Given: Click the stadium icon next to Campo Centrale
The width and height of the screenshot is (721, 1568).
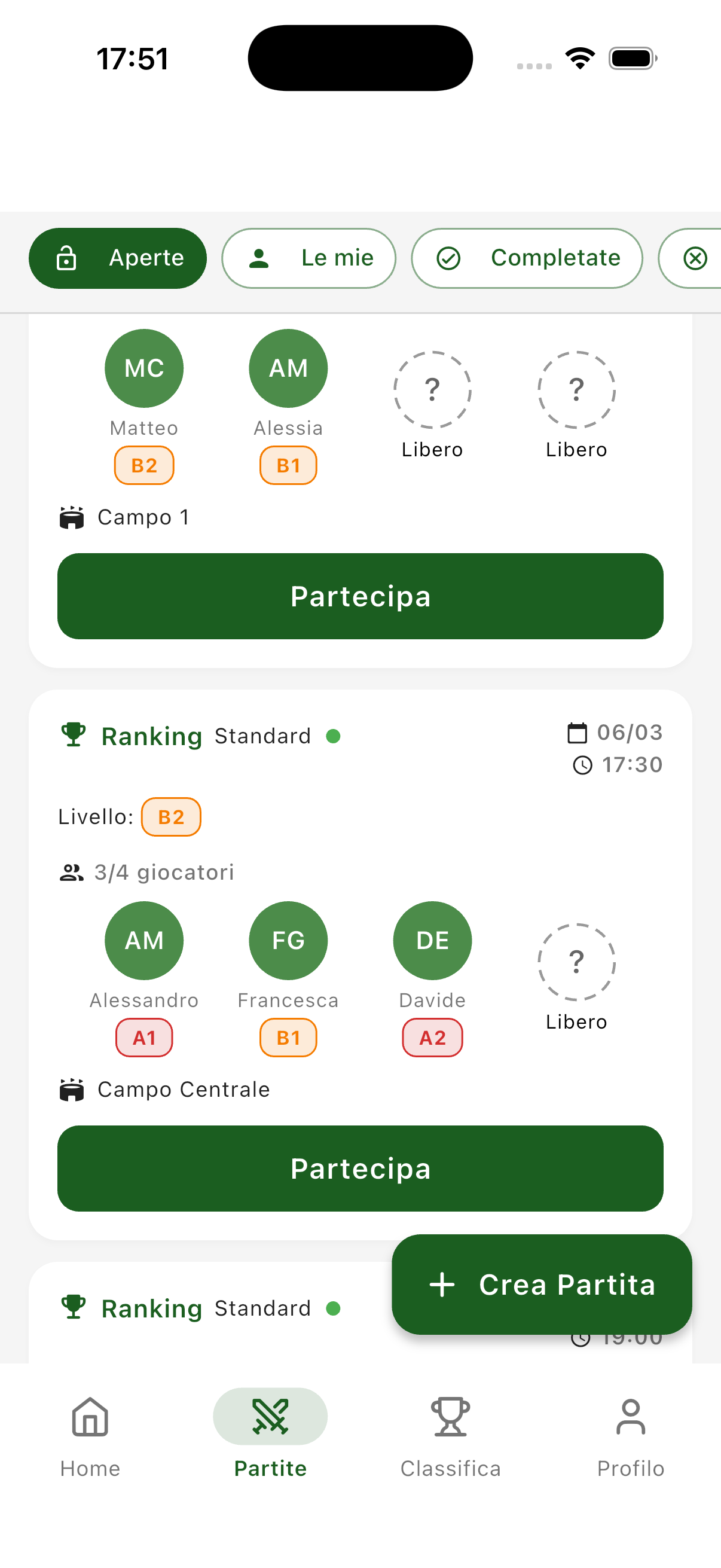Looking at the screenshot, I should [73, 1090].
